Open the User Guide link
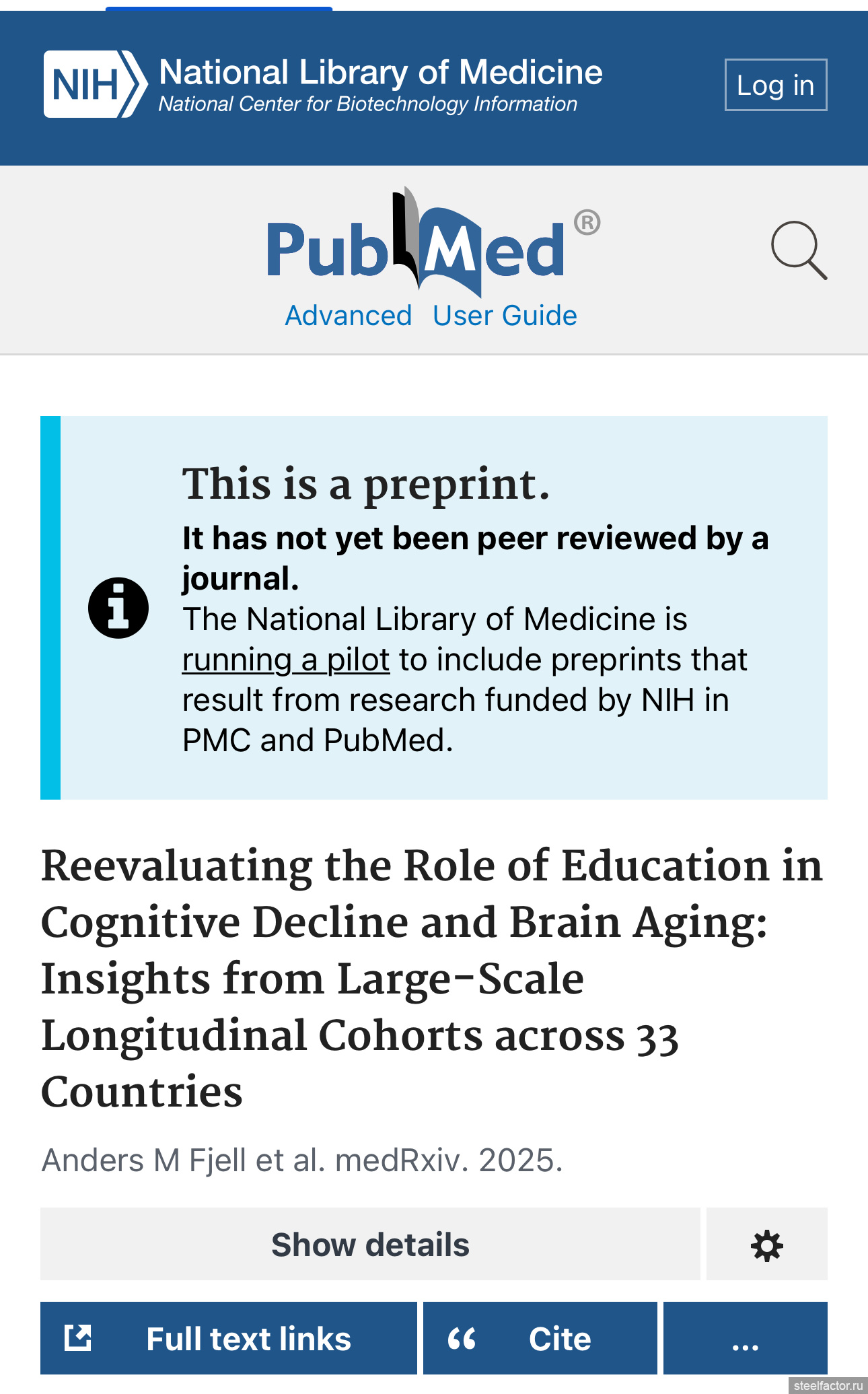The image size is (868, 1394). (x=505, y=315)
